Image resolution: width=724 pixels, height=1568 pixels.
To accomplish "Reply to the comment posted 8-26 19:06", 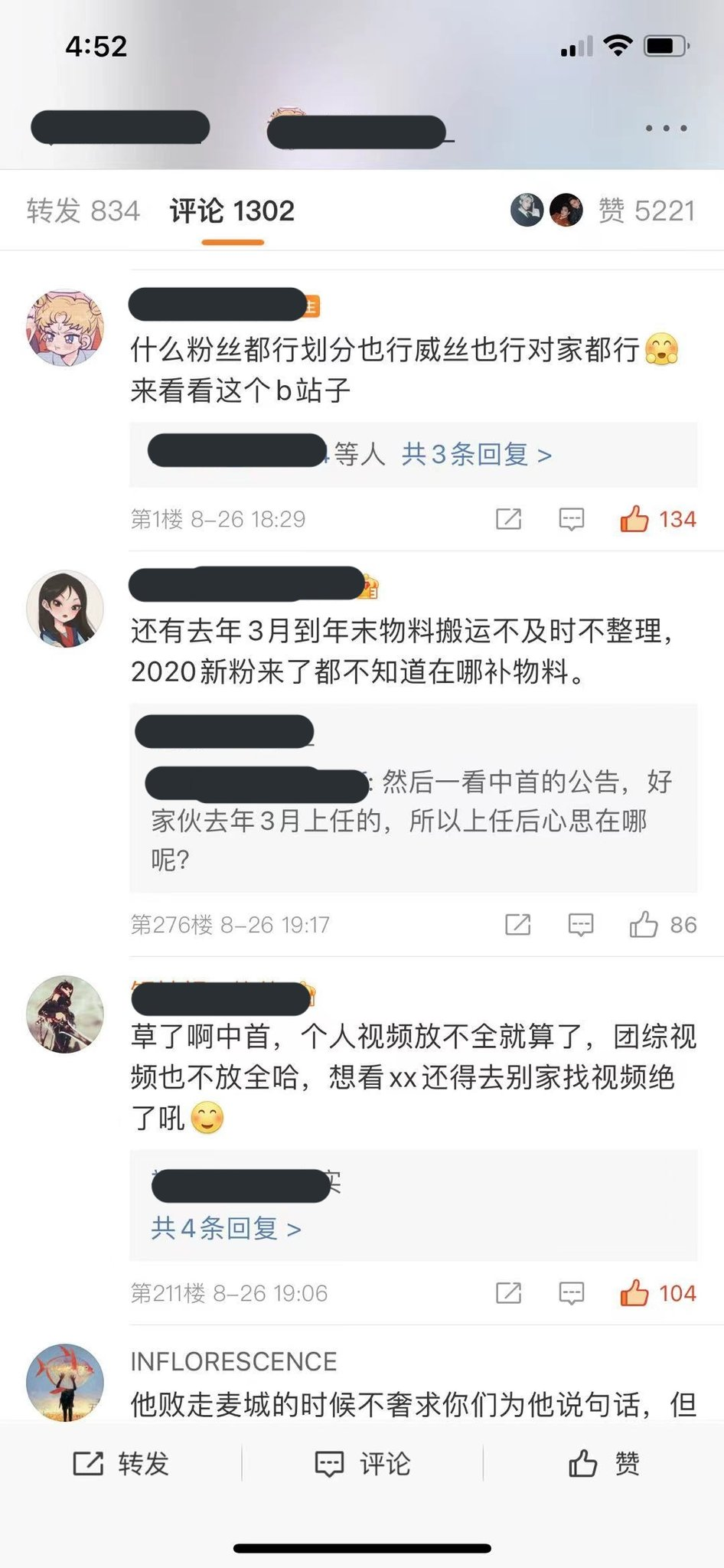I will (x=571, y=1293).
